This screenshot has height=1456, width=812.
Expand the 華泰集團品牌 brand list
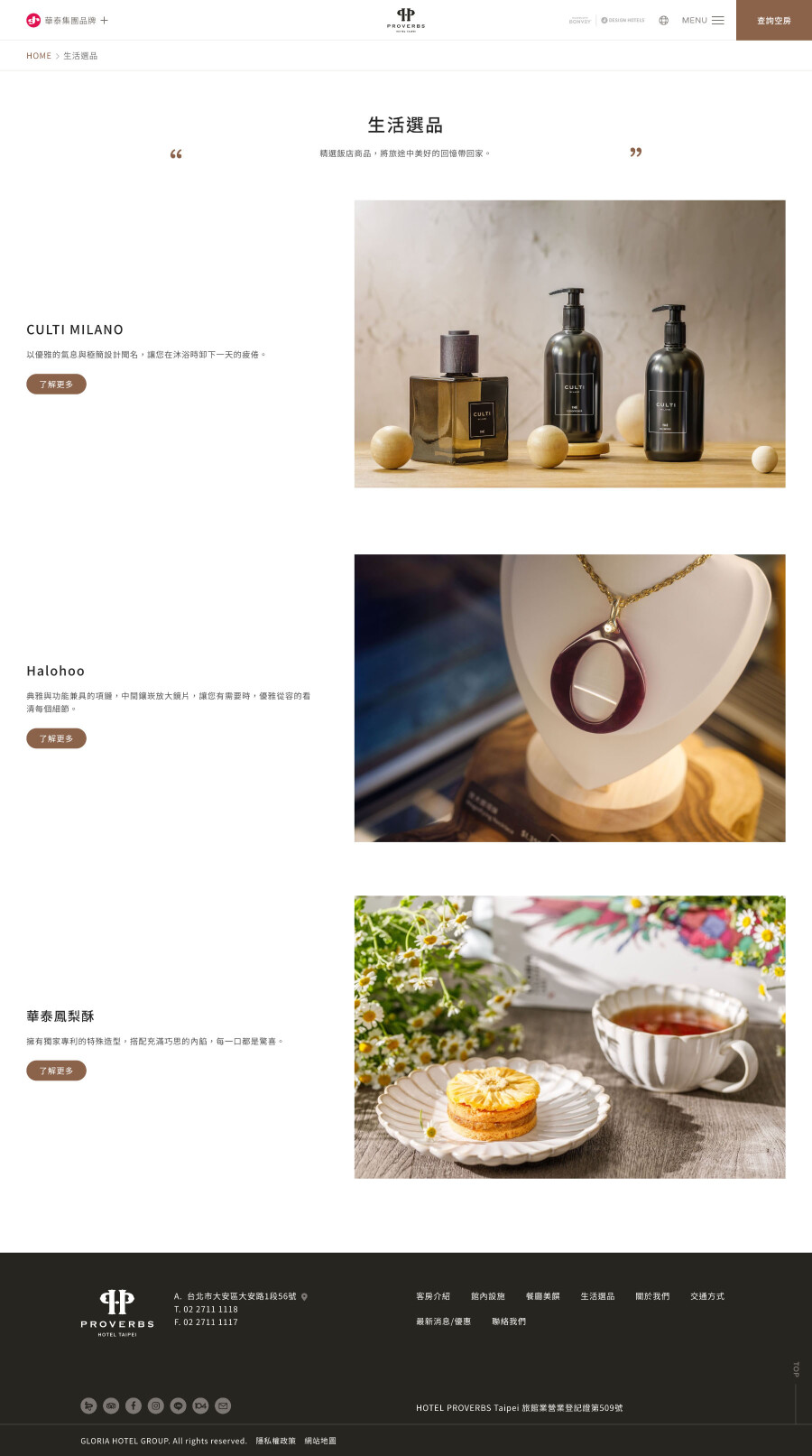(68, 20)
